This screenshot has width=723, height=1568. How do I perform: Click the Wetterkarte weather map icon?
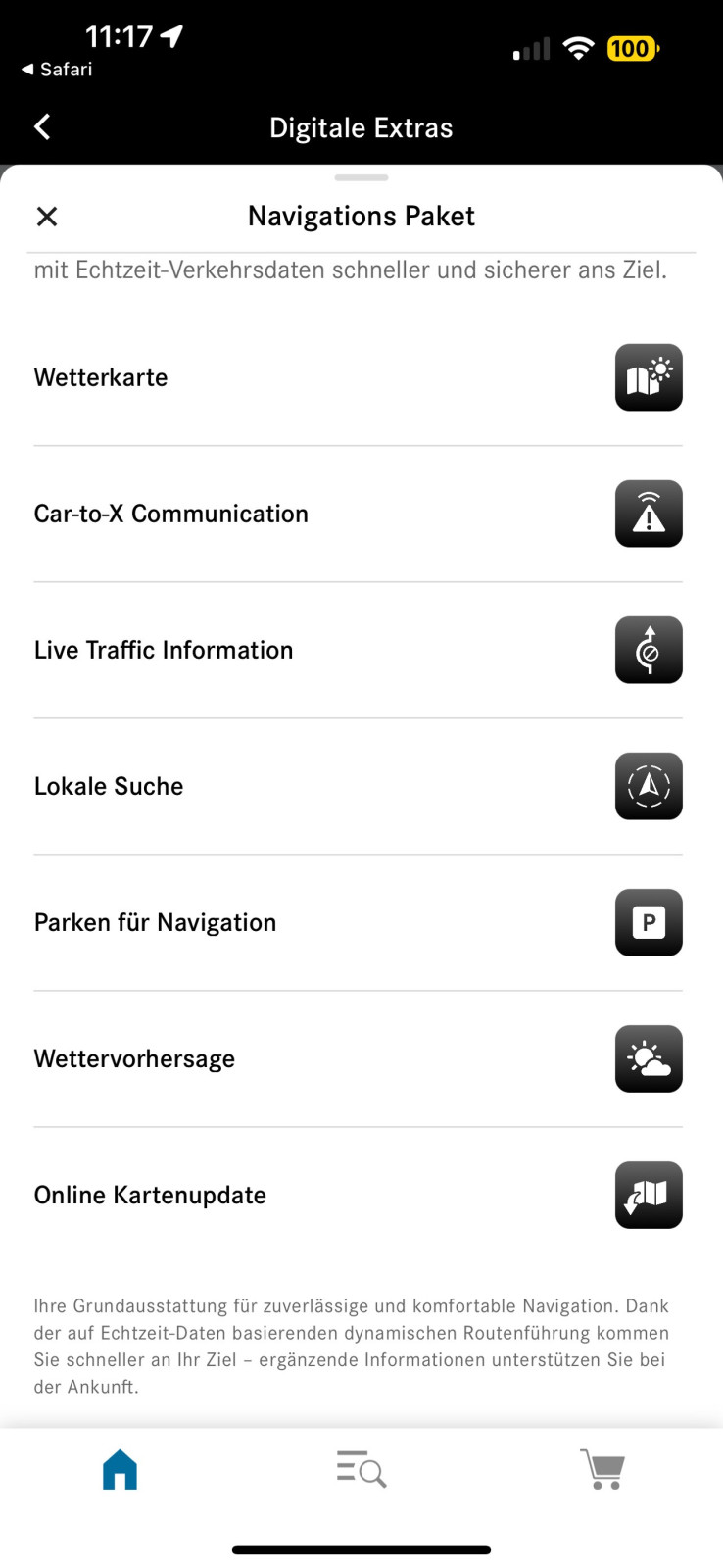[x=648, y=377]
